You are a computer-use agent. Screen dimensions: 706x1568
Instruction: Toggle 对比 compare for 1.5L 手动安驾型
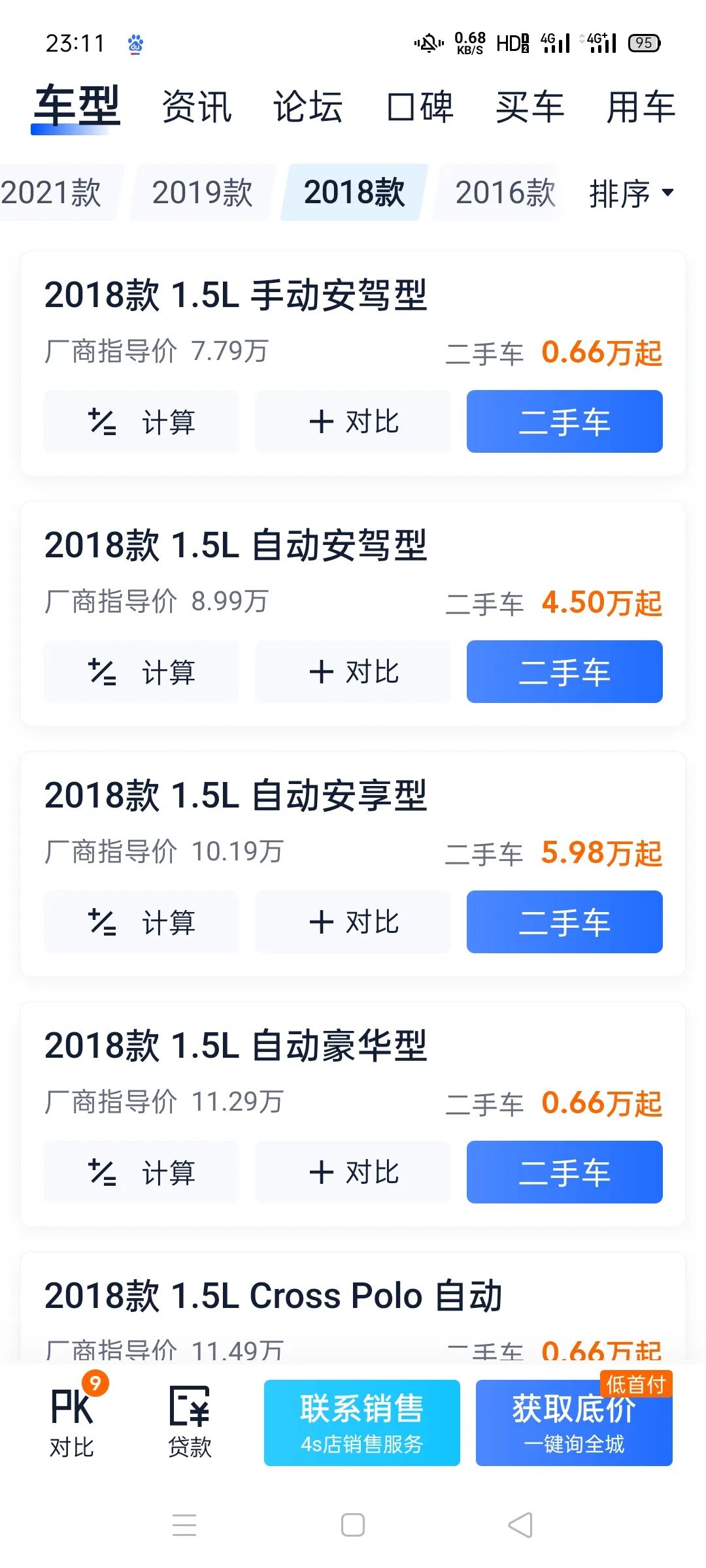coord(353,422)
